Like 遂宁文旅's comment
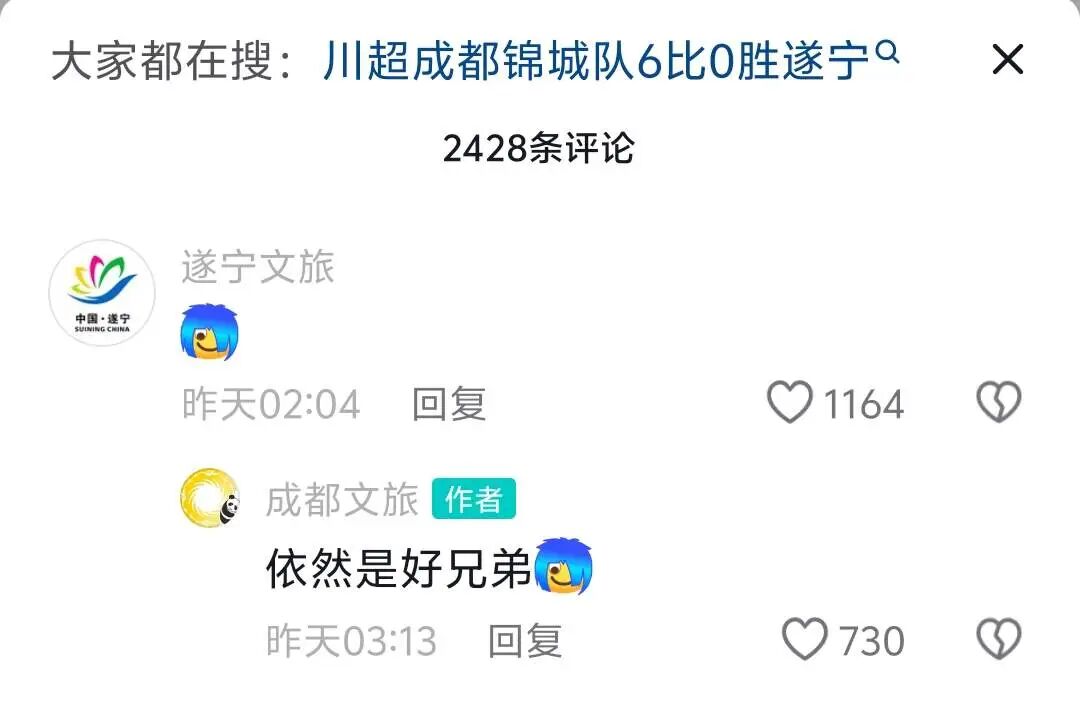Image resolution: width=1080 pixels, height=701 pixels. (x=790, y=403)
